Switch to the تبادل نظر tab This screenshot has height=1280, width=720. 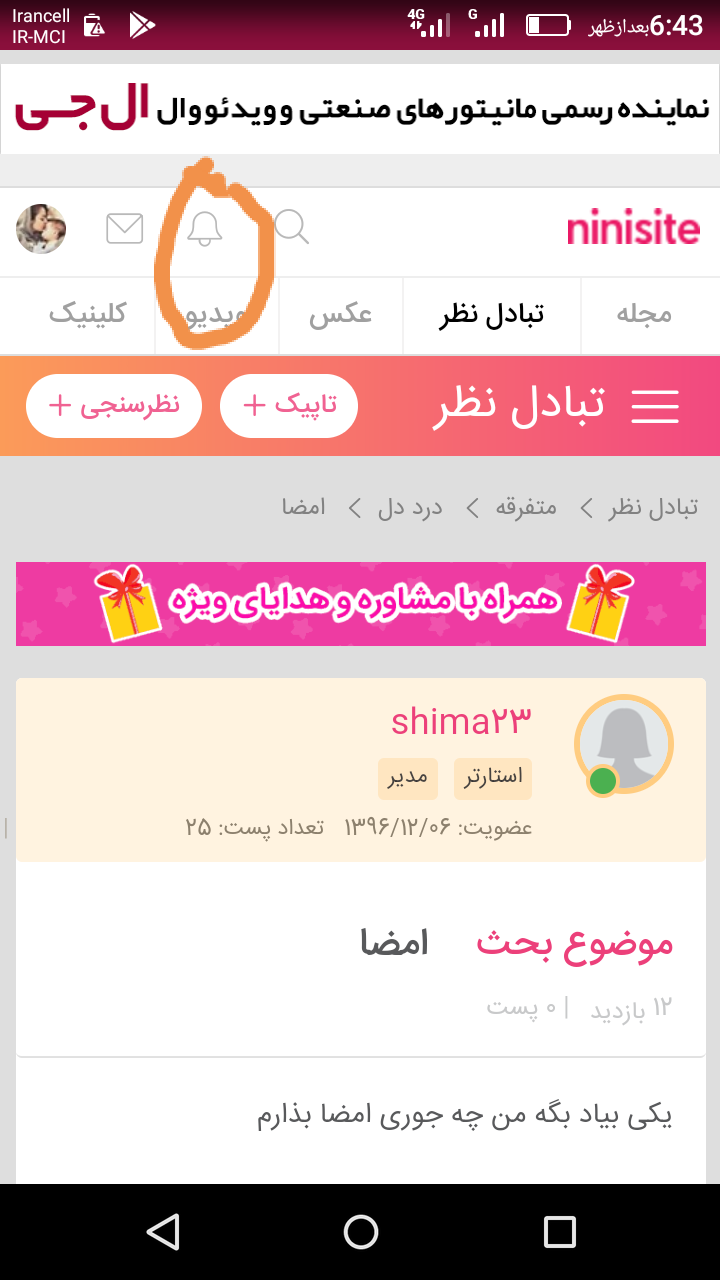(492, 314)
